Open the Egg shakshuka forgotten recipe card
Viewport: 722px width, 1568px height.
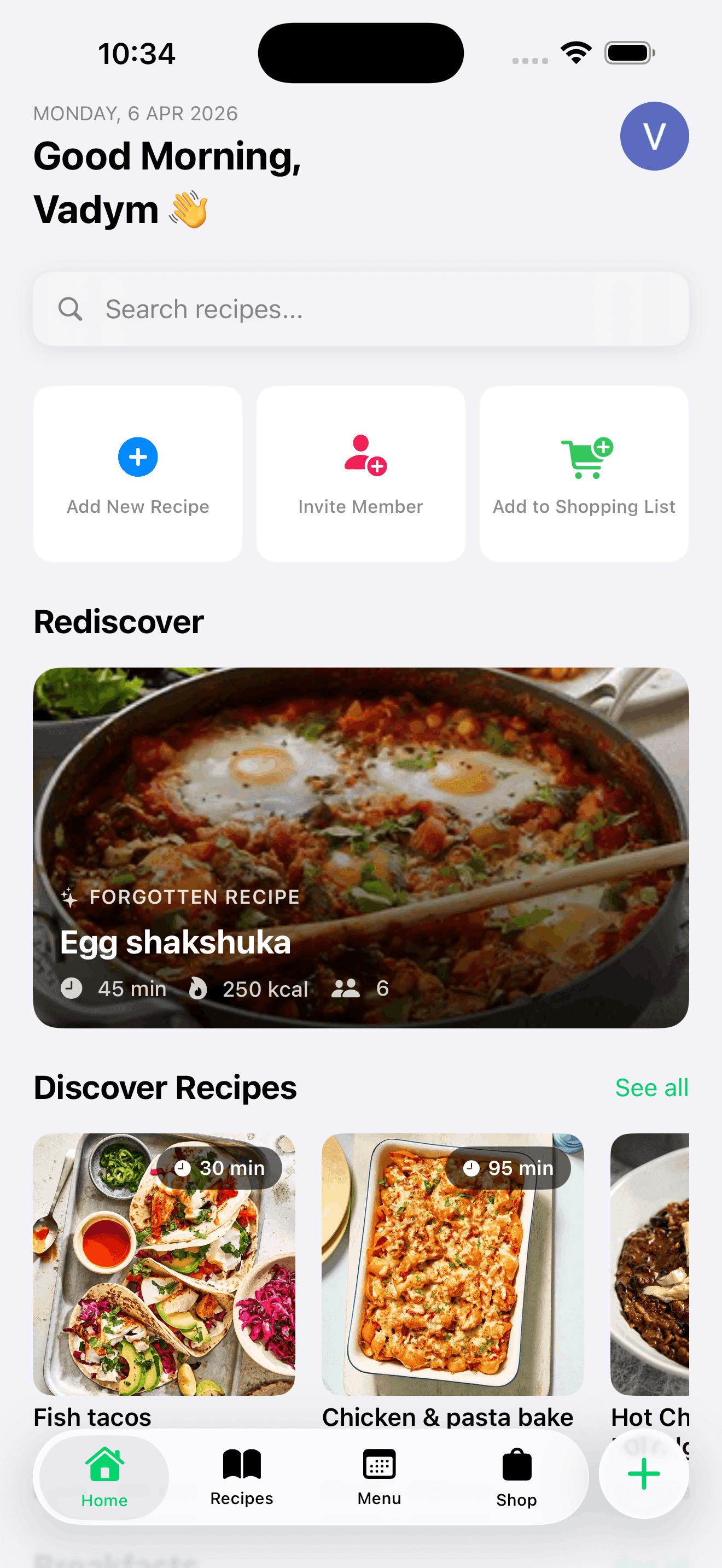click(360, 847)
